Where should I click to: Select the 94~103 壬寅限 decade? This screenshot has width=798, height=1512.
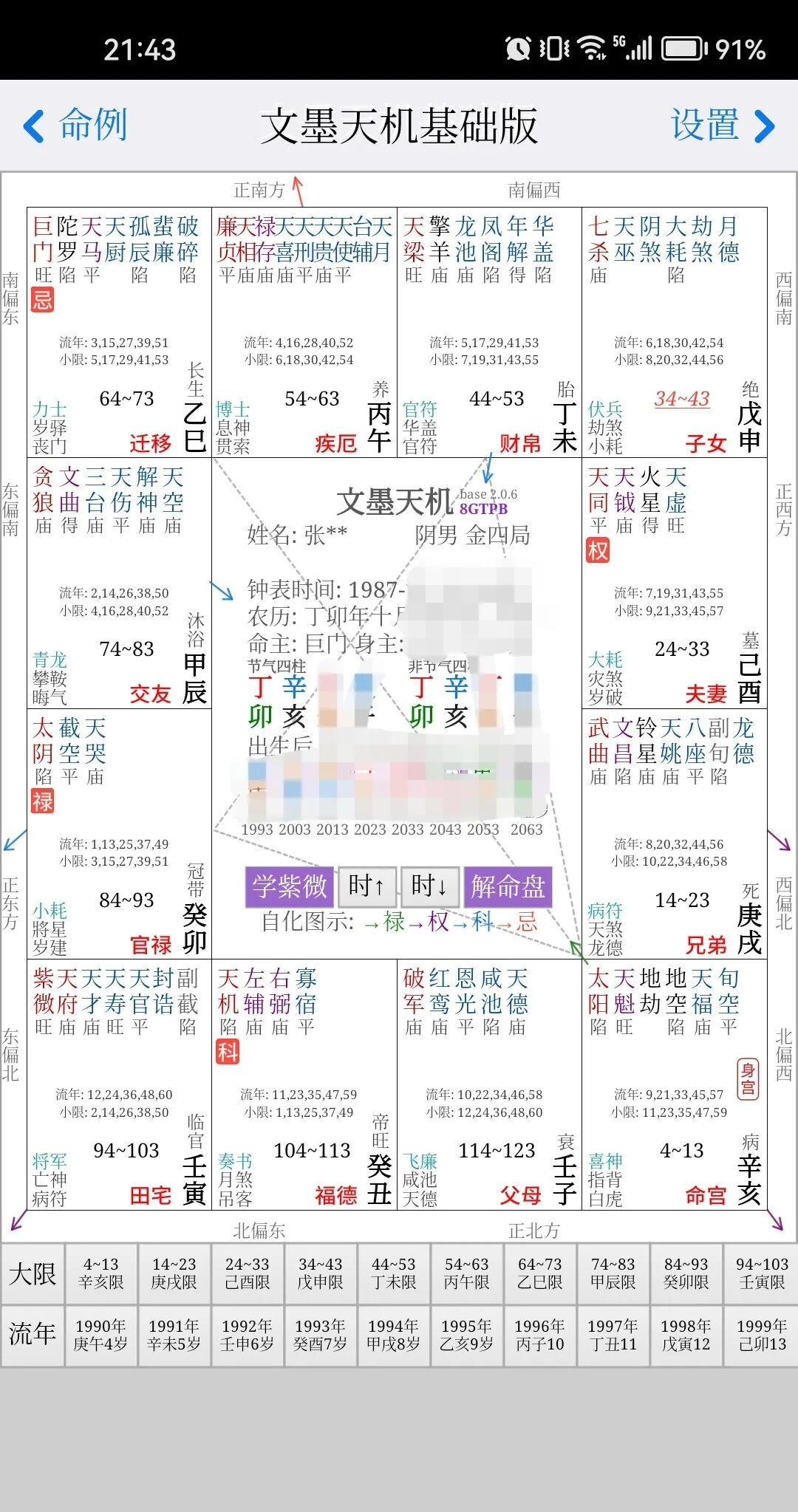coord(761,1273)
